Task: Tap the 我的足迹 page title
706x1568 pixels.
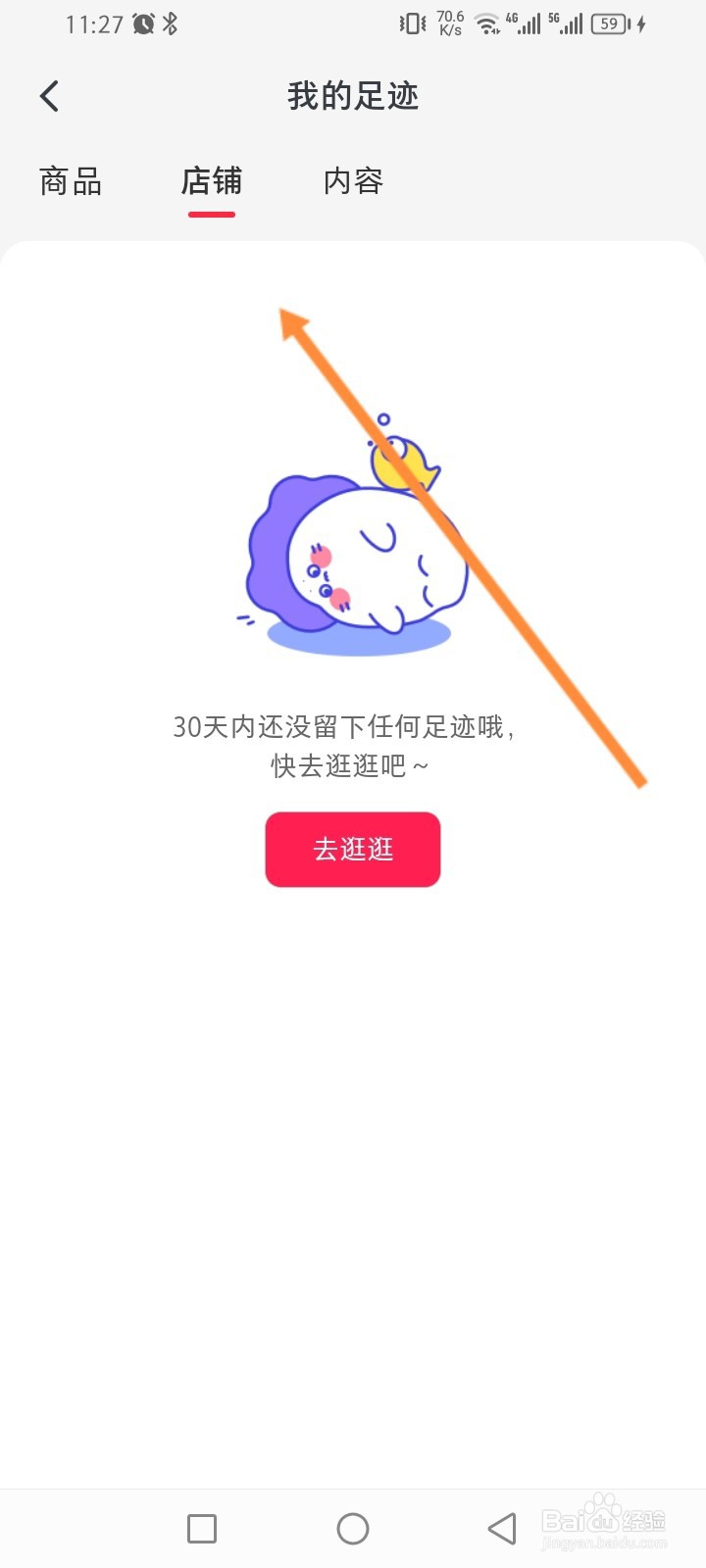Action: click(352, 95)
